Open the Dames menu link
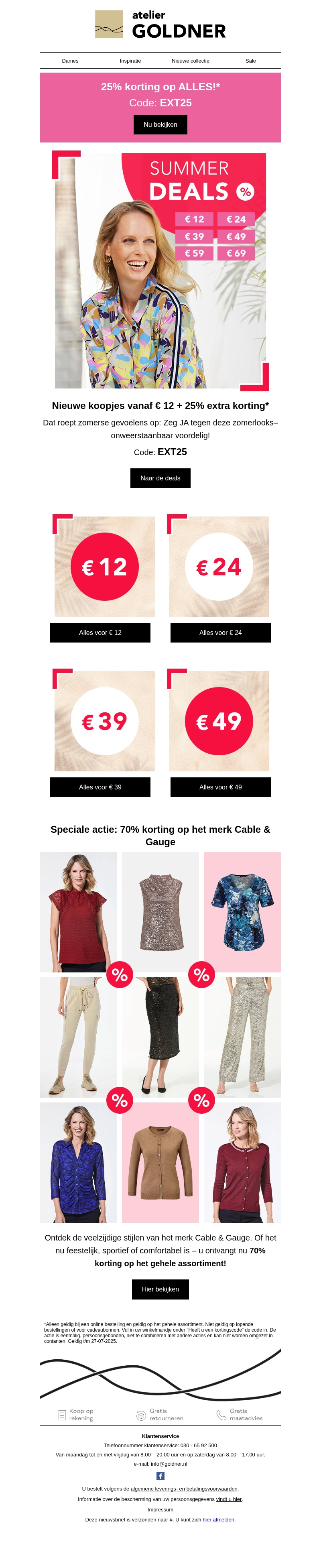Screen dimensions: 321x1568 click(x=70, y=61)
